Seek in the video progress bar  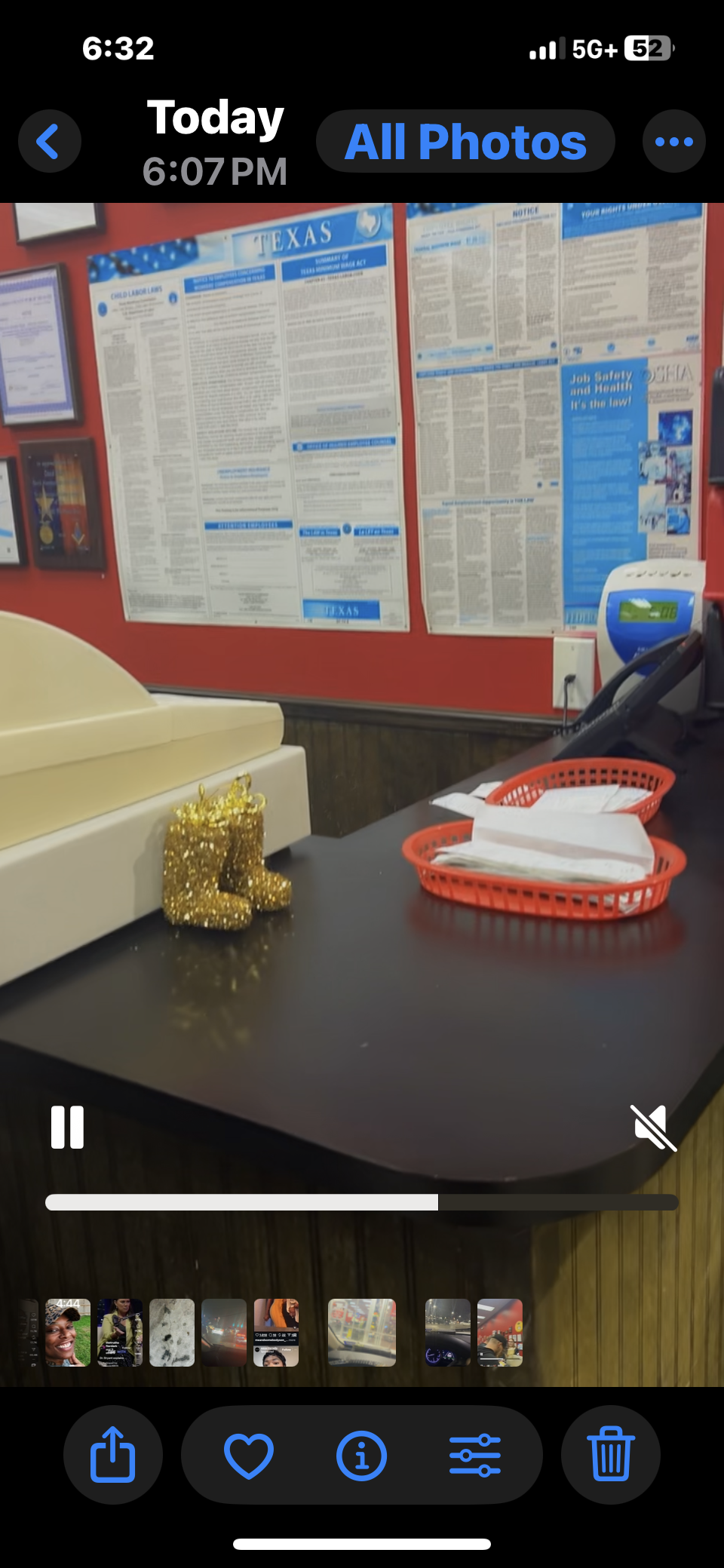(x=362, y=1202)
